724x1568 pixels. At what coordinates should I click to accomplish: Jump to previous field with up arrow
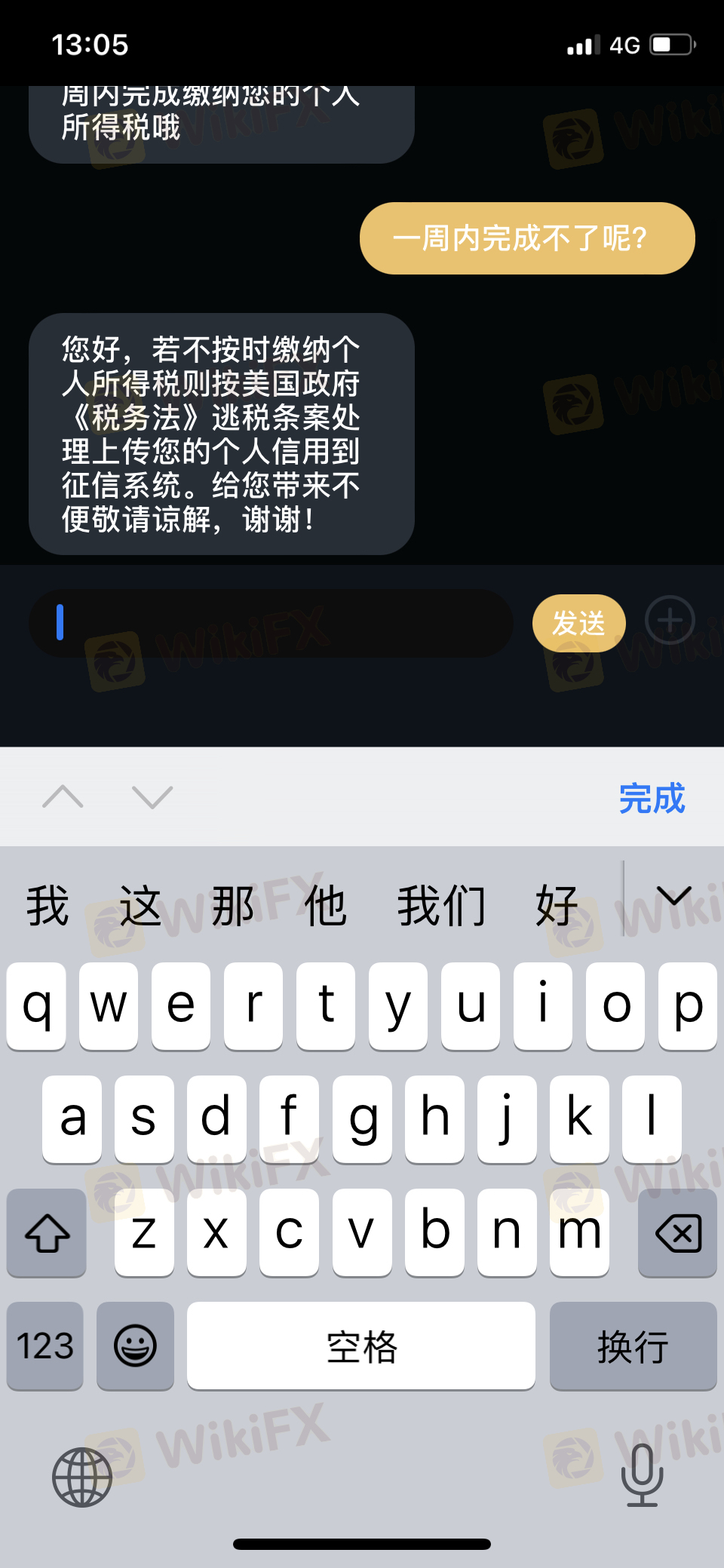tap(63, 796)
